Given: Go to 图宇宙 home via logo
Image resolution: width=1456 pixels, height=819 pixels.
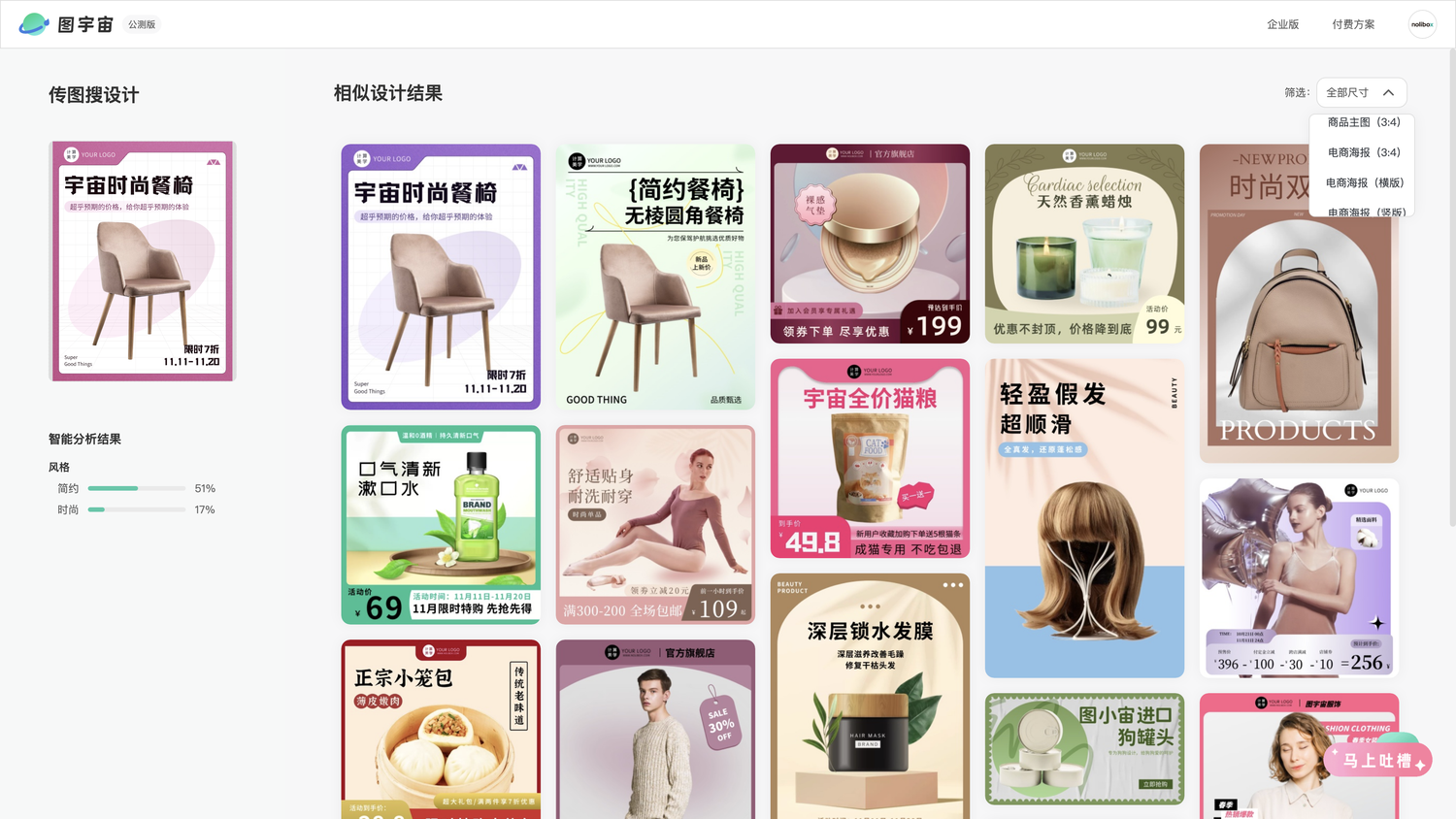Looking at the screenshot, I should 66,24.
